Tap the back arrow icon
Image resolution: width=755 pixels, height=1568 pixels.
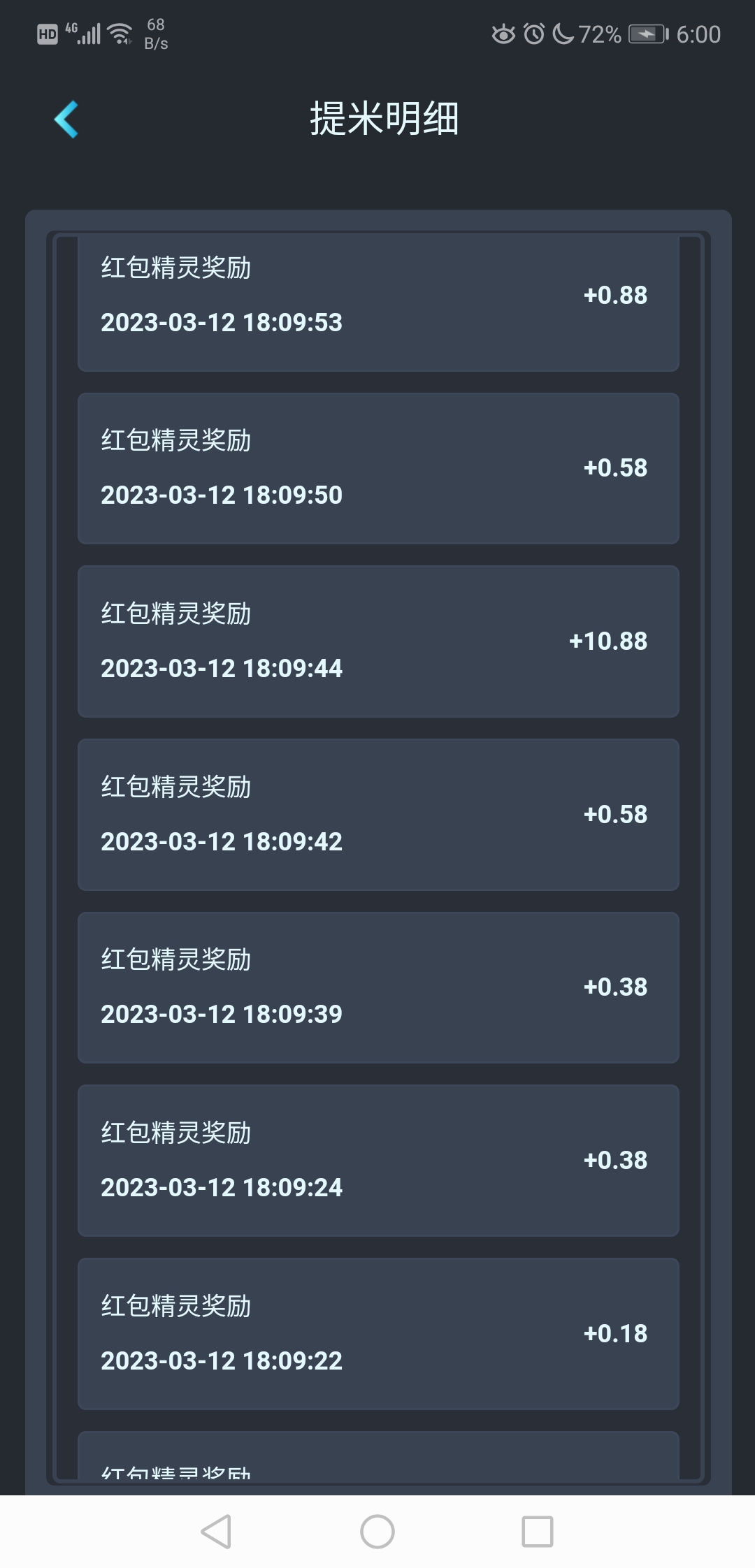66,119
